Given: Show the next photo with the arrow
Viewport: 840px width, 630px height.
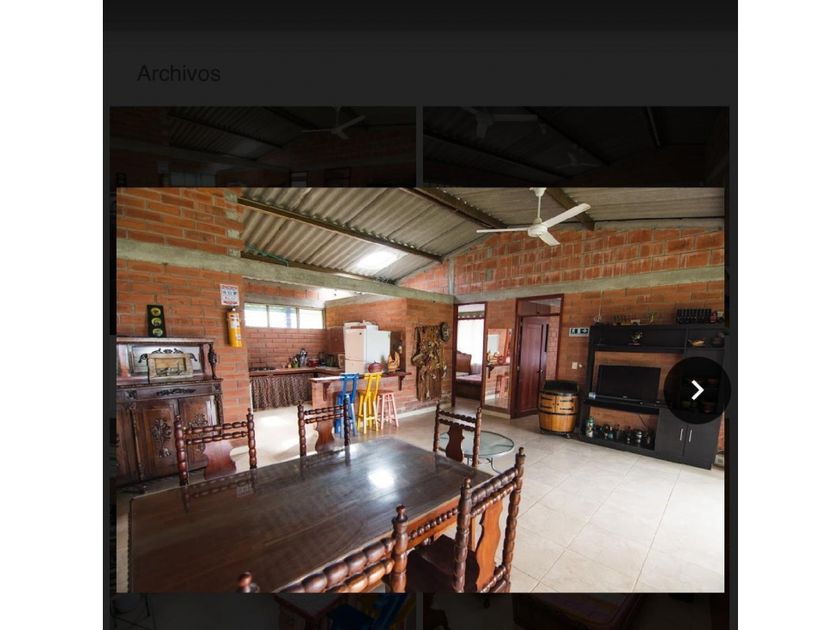Looking at the screenshot, I should point(697,390).
